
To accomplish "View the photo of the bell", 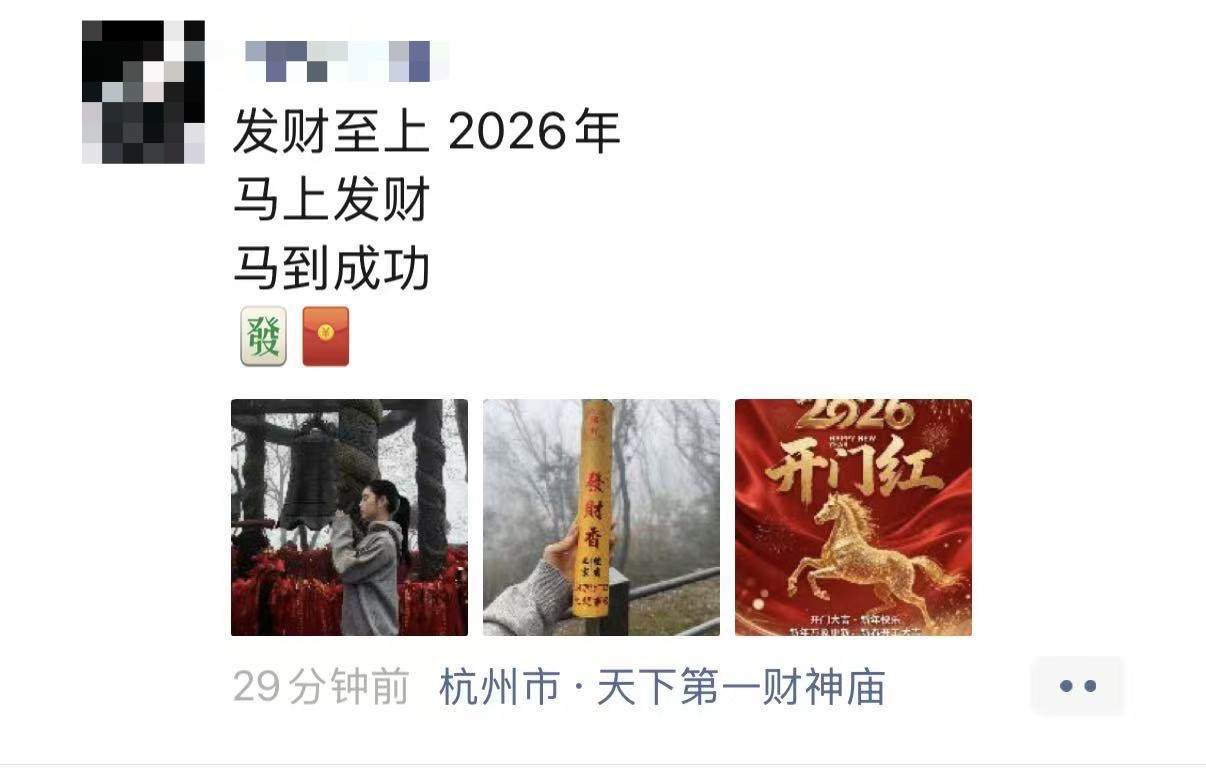I will click(x=349, y=517).
